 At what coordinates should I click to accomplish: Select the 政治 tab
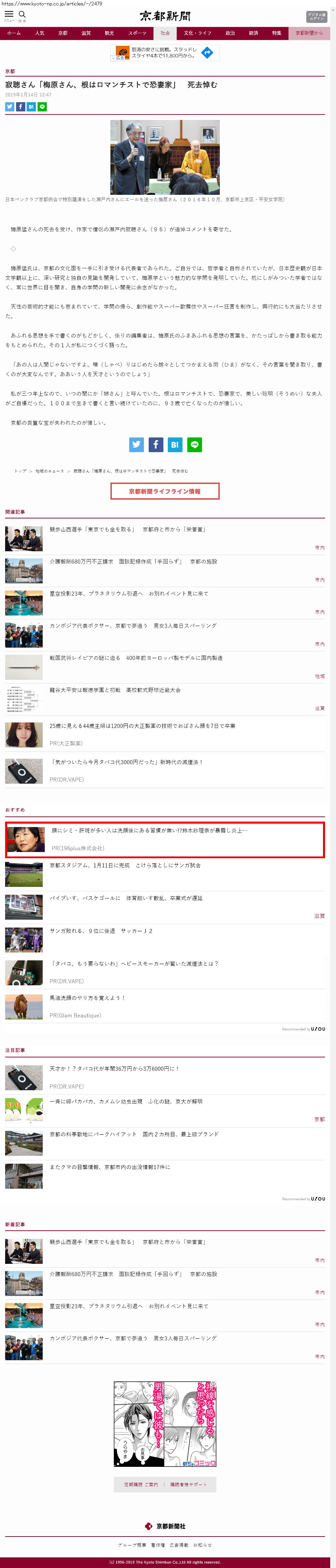point(230,33)
